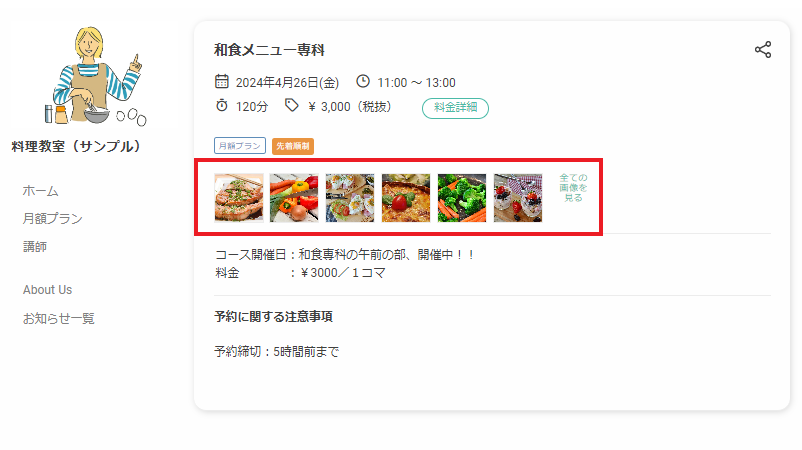The width and height of the screenshot is (802, 450).
Task: View all images via 全ての画像を見る
Action: 573,188
